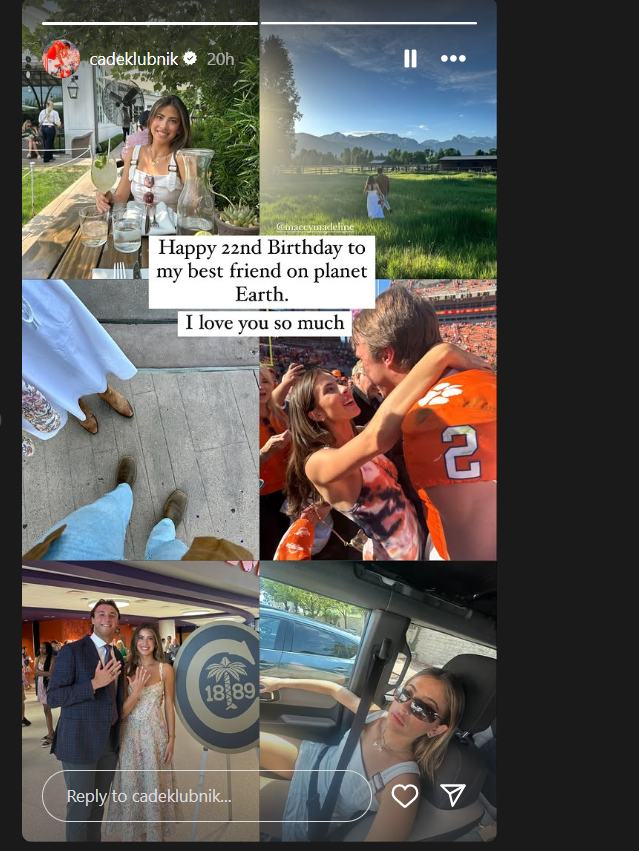Screen dimensions: 639x851
Task: Open cadeklubnik's profile picture
Action: click(x=61, y=59)
